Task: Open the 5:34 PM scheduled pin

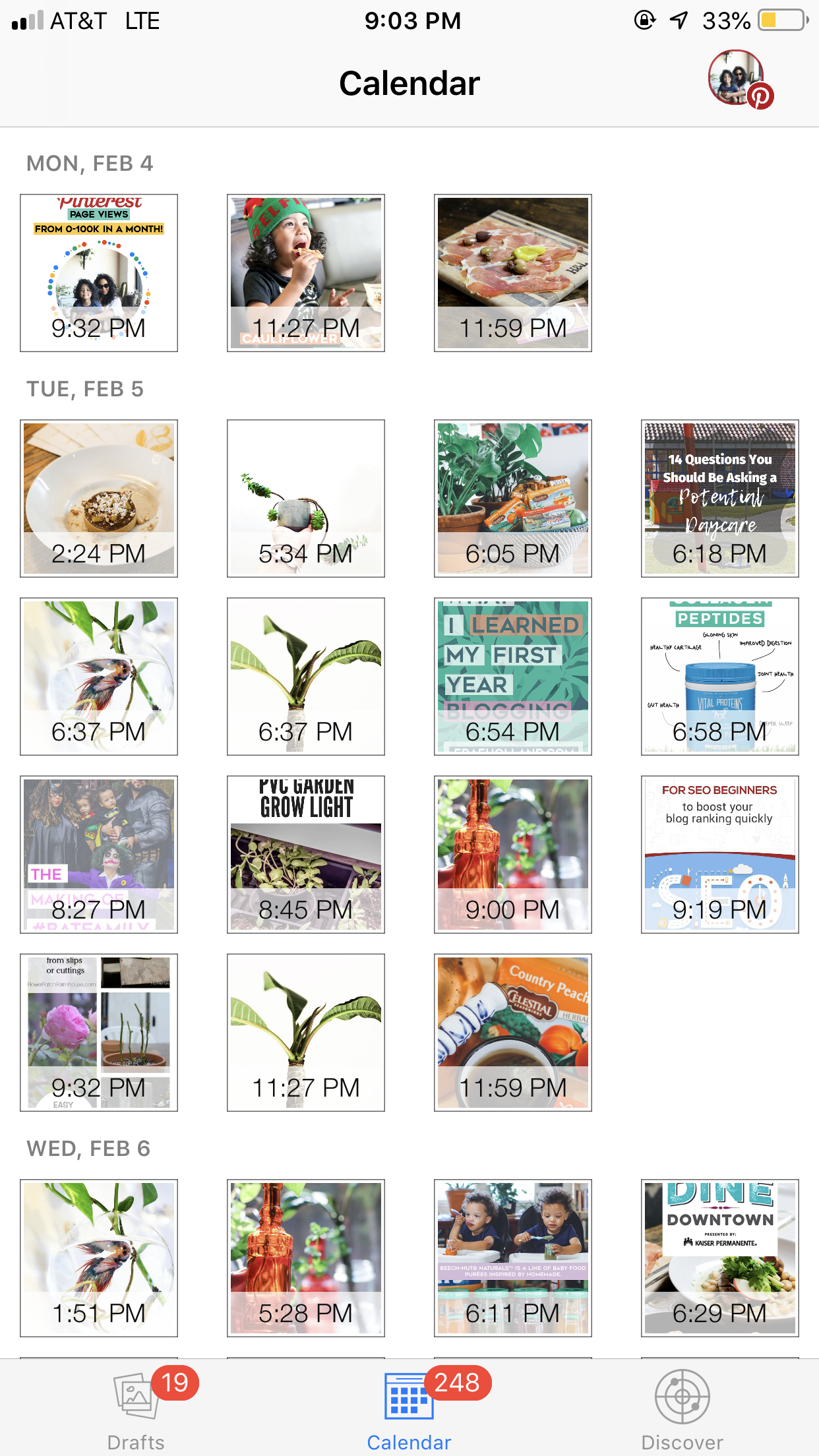Action: tap(306, 499)
